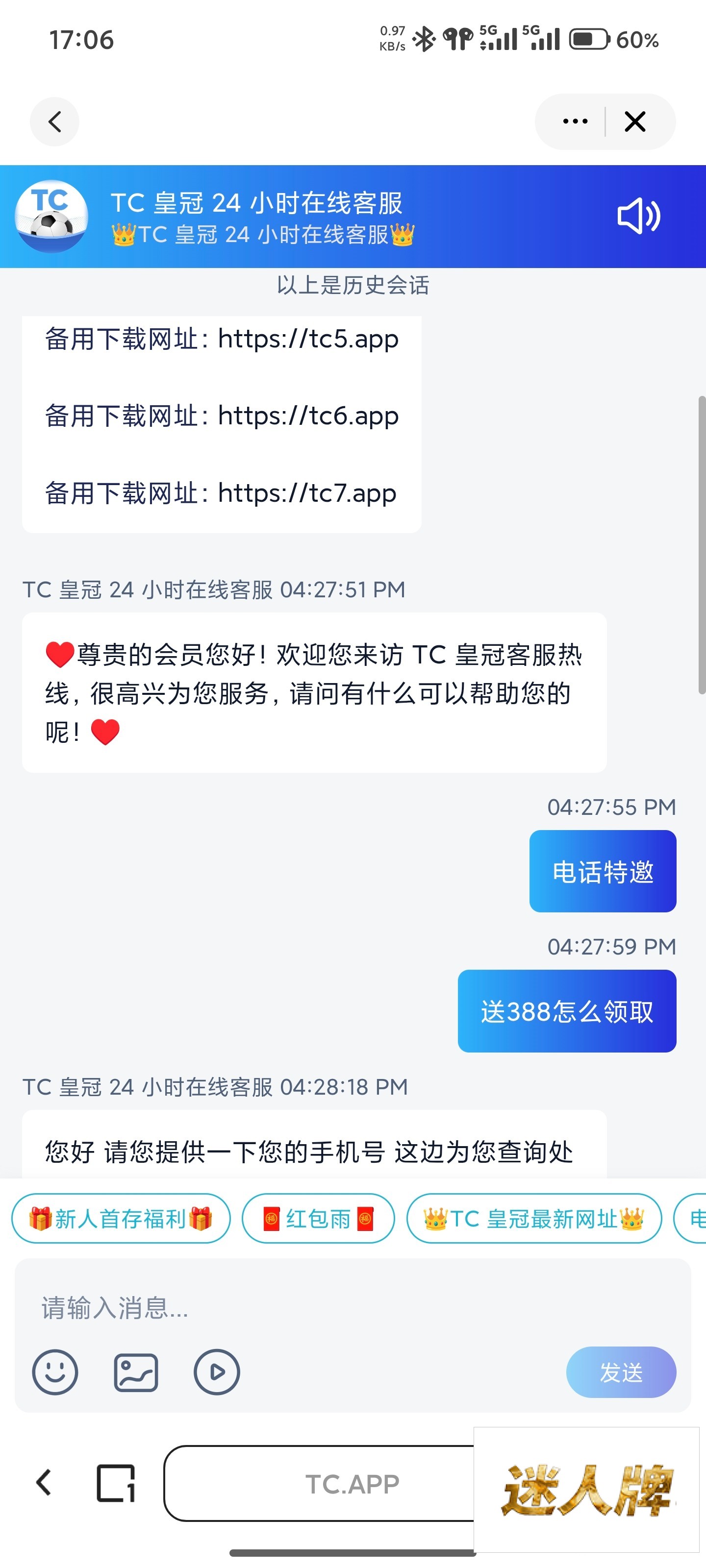Tap the TC 皇冠最新网址 chip
Image resolution: width=706 pixels, height=1568 pixels.
pyautogui.click(x=533, y=1219)
